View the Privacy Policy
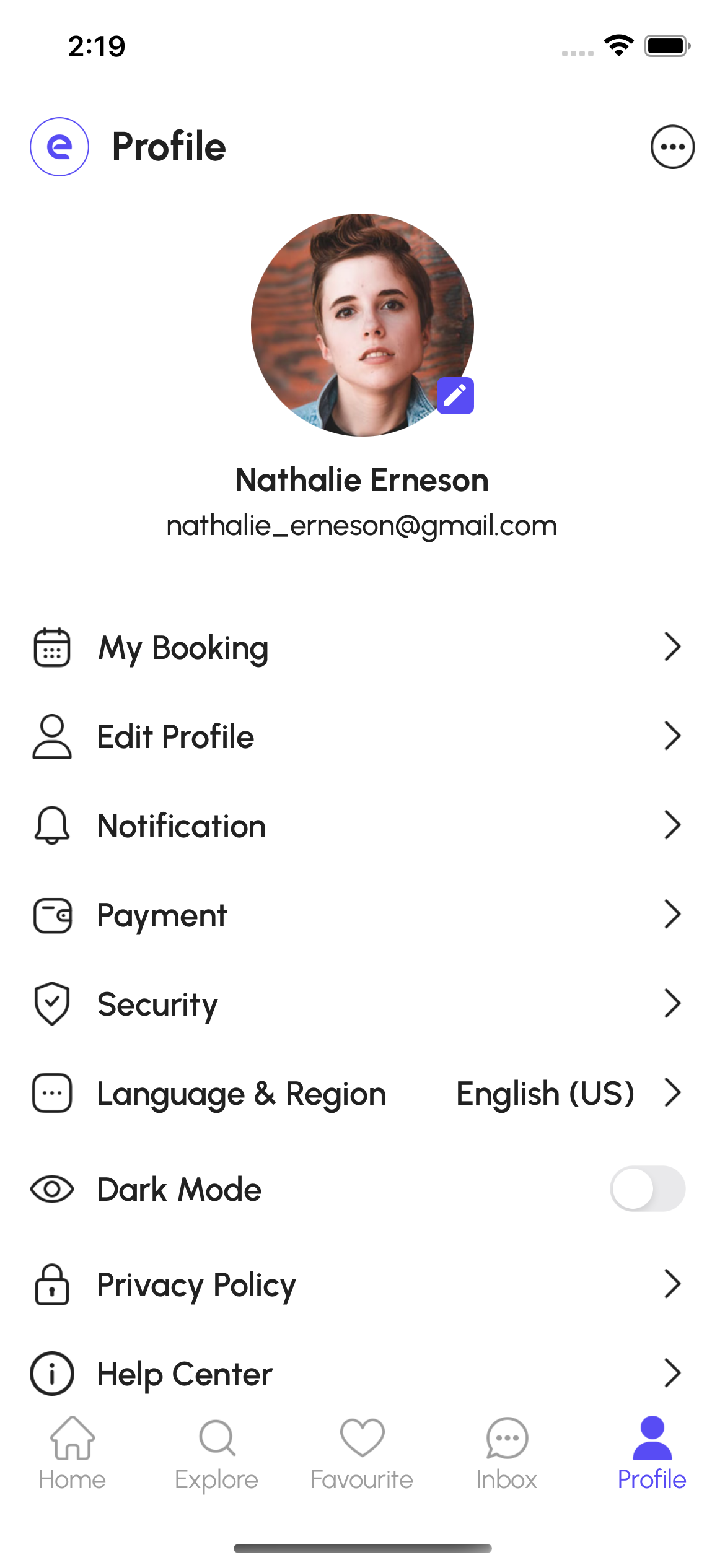This screenshot has width=725, height=1568. click(362, 1284)
